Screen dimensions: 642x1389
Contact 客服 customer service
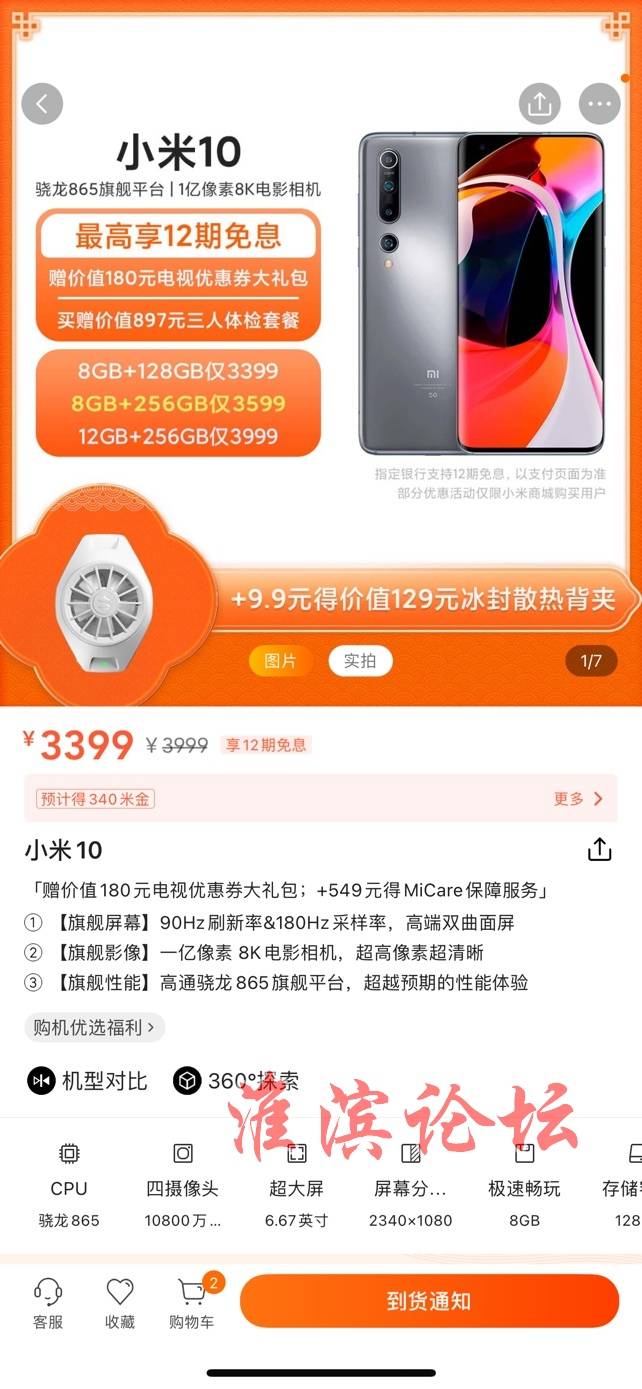(48, 1302)
